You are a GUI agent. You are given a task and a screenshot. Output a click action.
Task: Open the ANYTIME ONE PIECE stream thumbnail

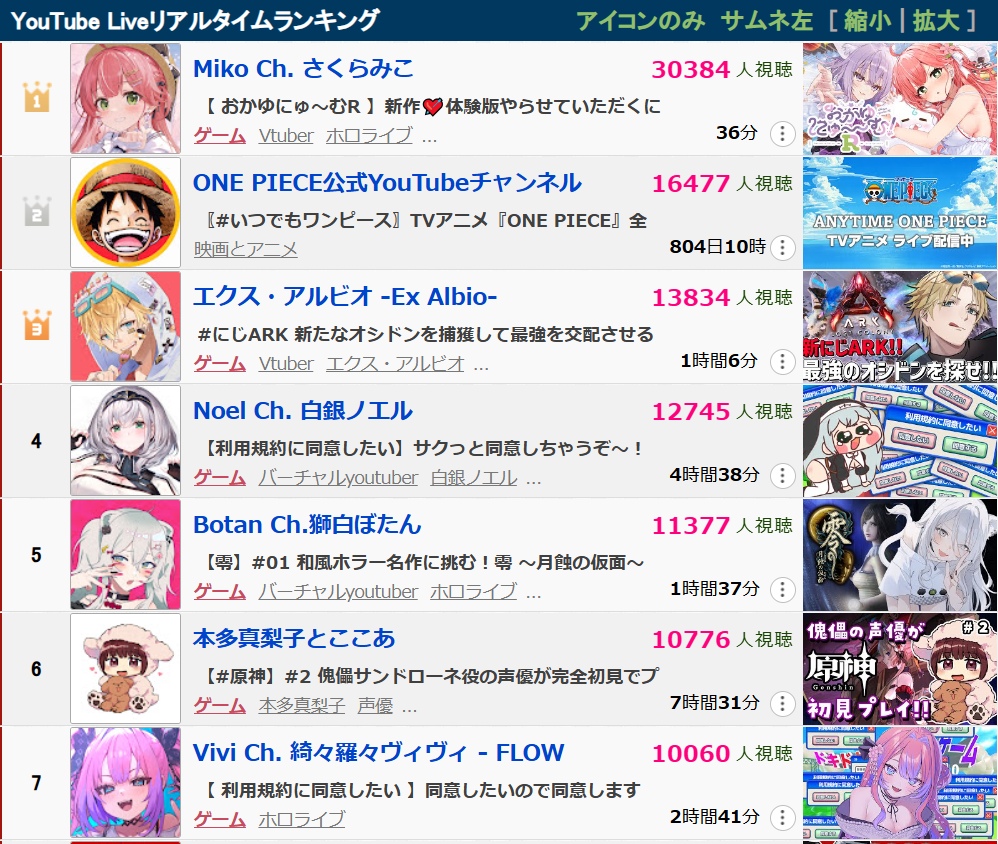[900, 212]
